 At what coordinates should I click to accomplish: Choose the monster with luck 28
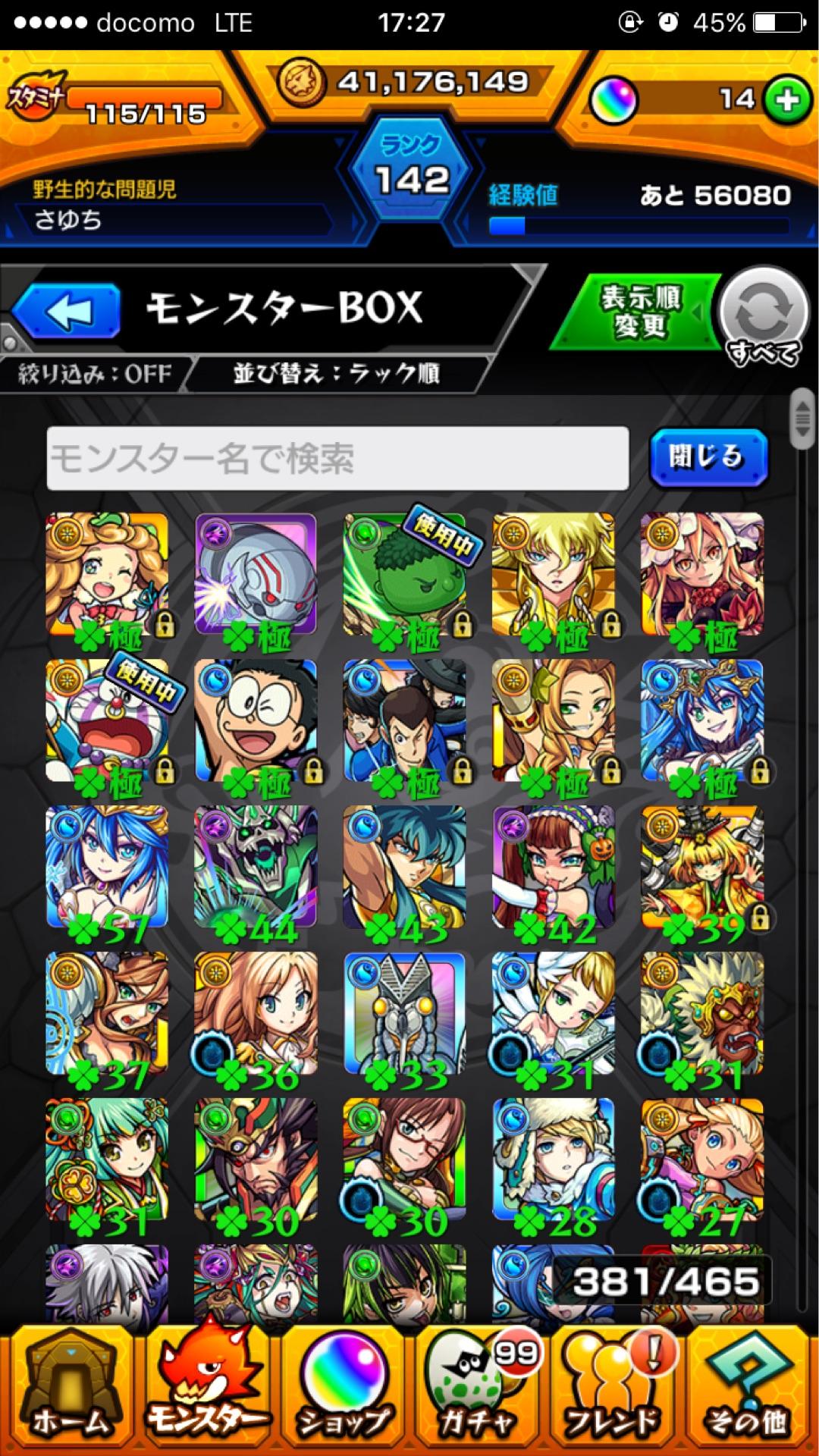click(x=553, y=1159)
